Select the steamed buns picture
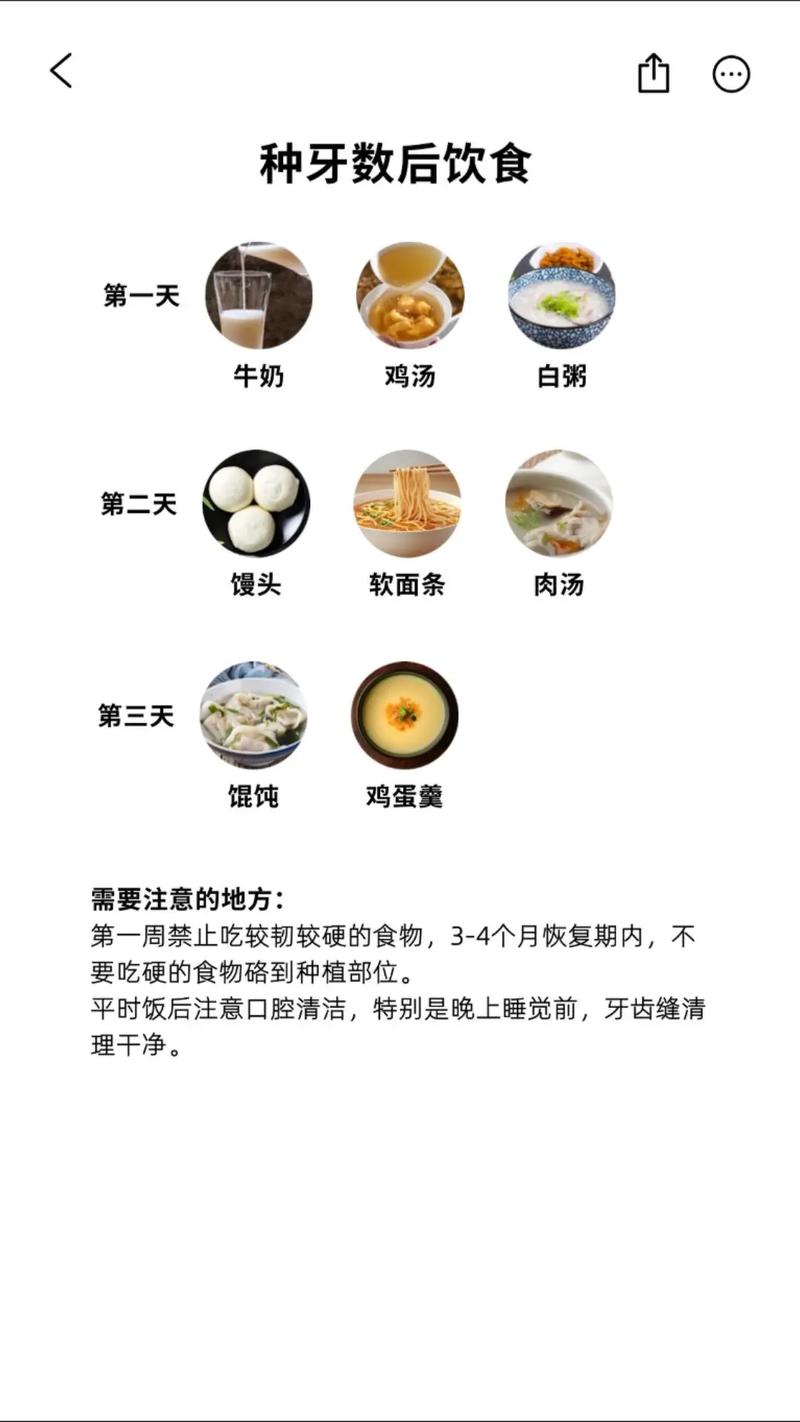This screenshot has width=800, height=1422. (255, 505)
